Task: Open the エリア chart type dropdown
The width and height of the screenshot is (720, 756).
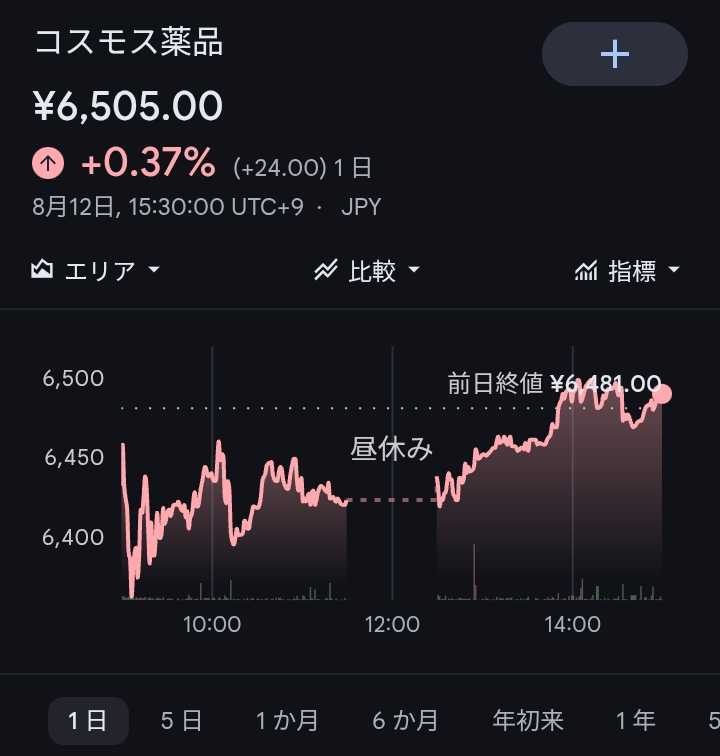Action: click(x=95, y=270)
